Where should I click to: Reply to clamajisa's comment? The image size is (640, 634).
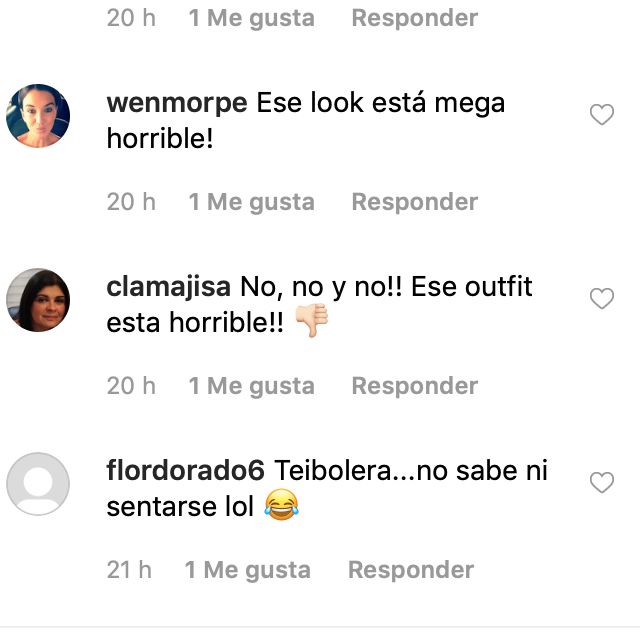[415, 386]
